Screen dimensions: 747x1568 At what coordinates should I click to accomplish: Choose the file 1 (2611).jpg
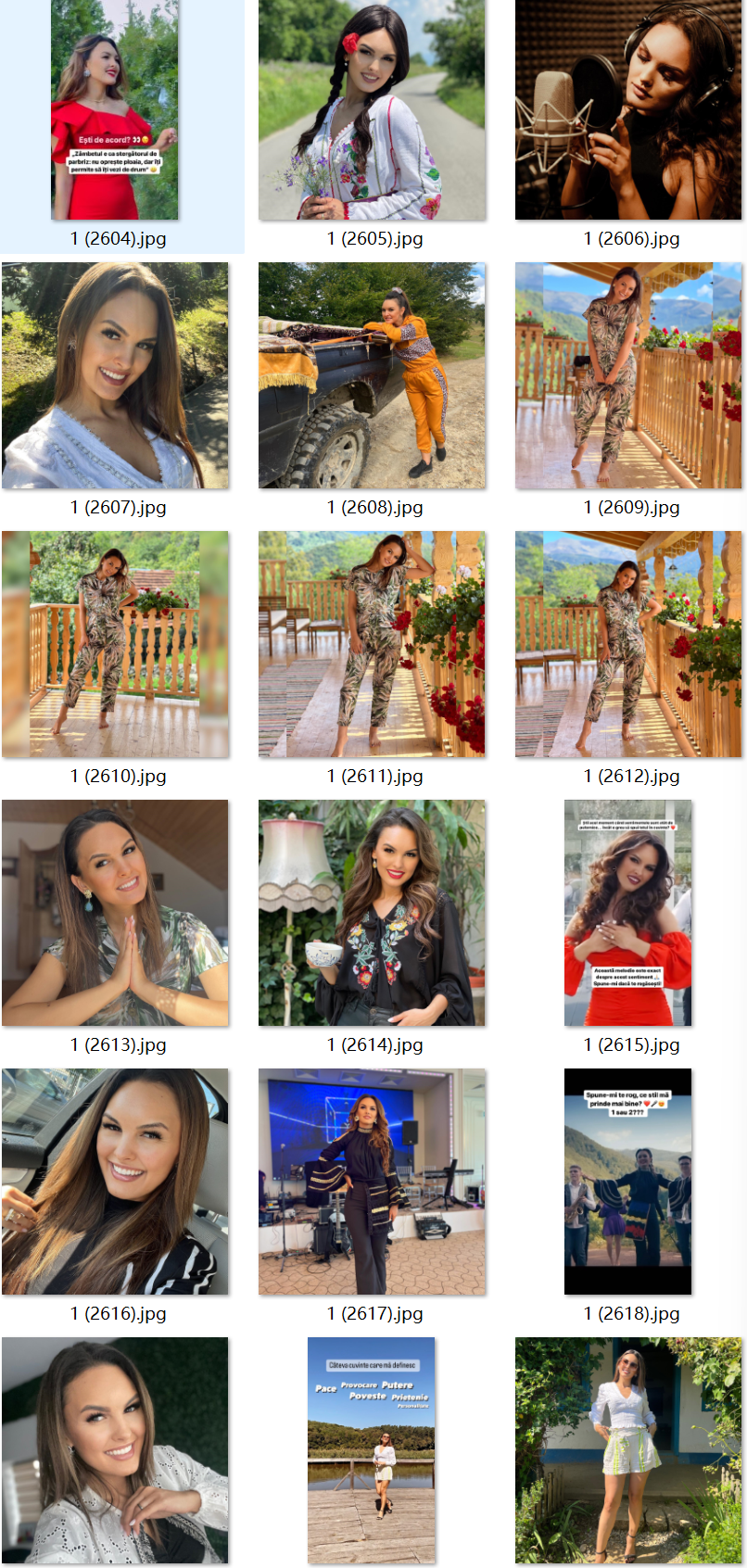[372, 644]
